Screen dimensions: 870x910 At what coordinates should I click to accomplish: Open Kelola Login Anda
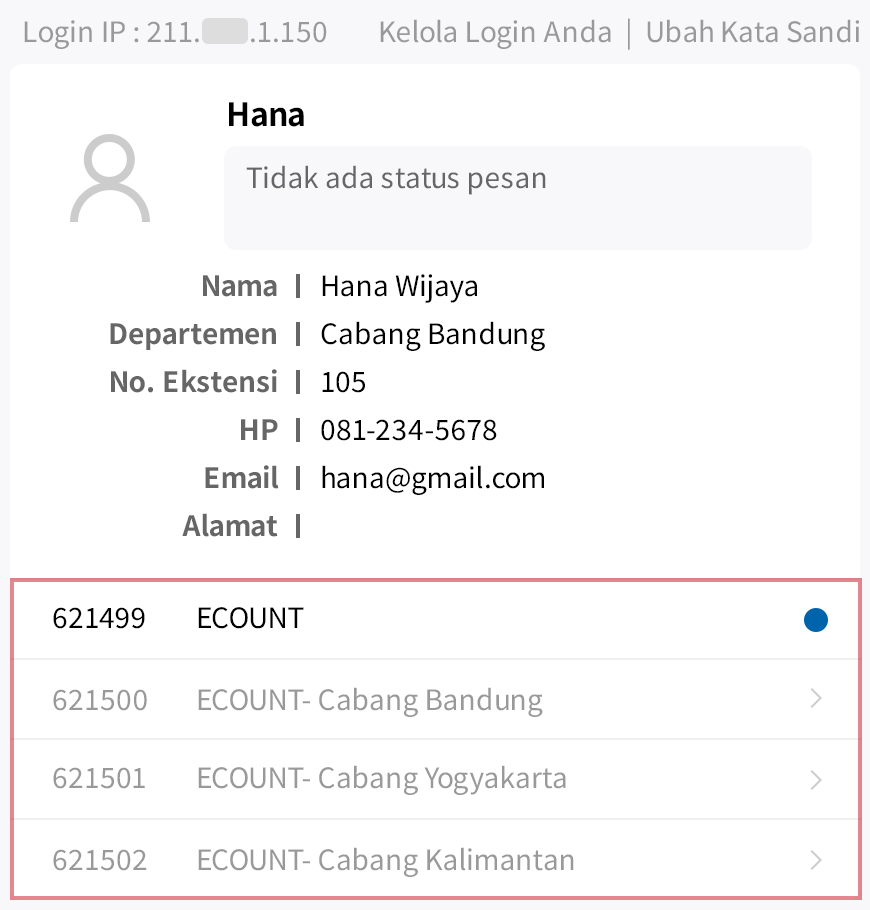point(495,32)
